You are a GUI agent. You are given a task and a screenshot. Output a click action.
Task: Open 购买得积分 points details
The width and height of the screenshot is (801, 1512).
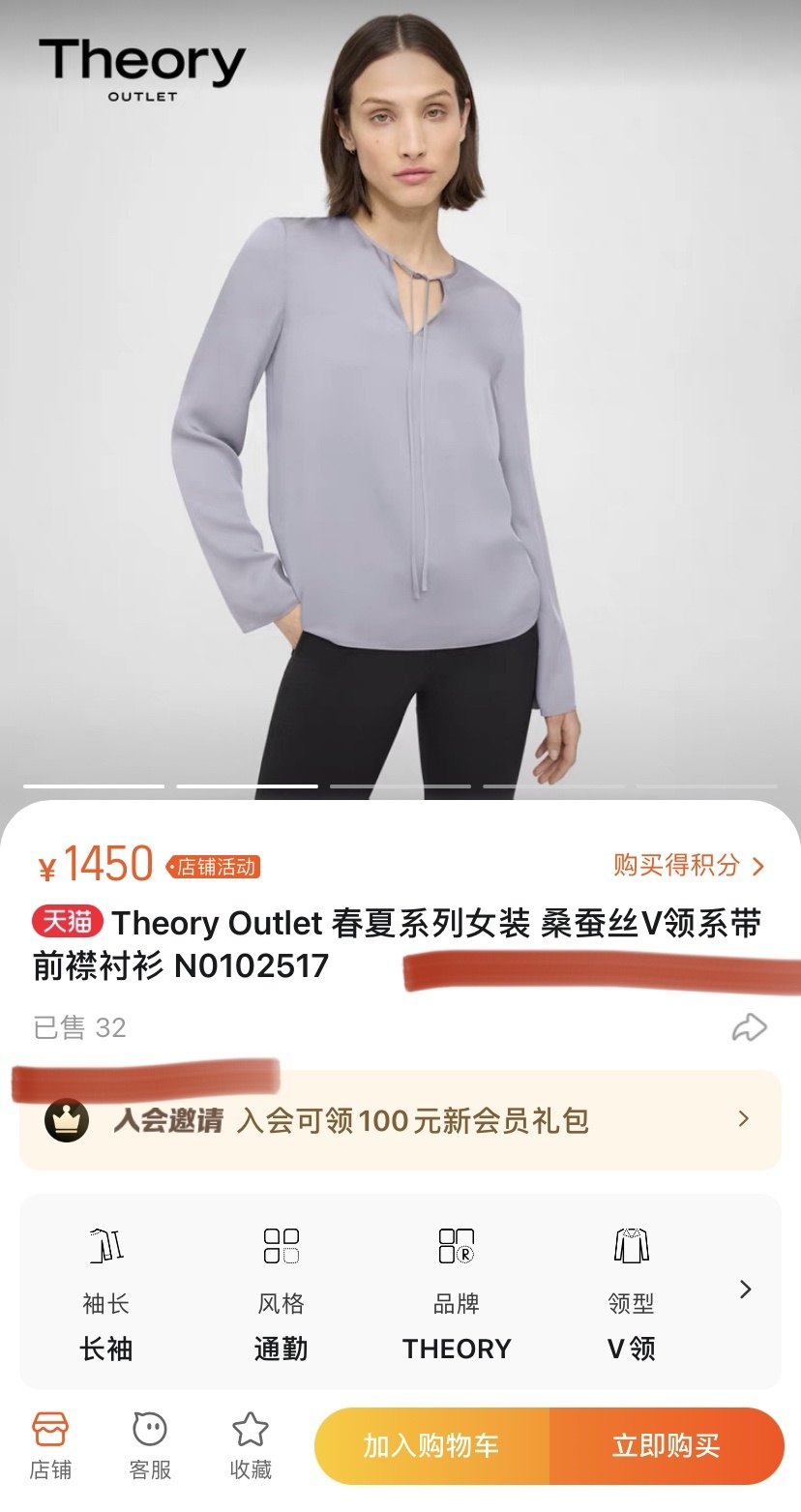click(x=688, y=865)
